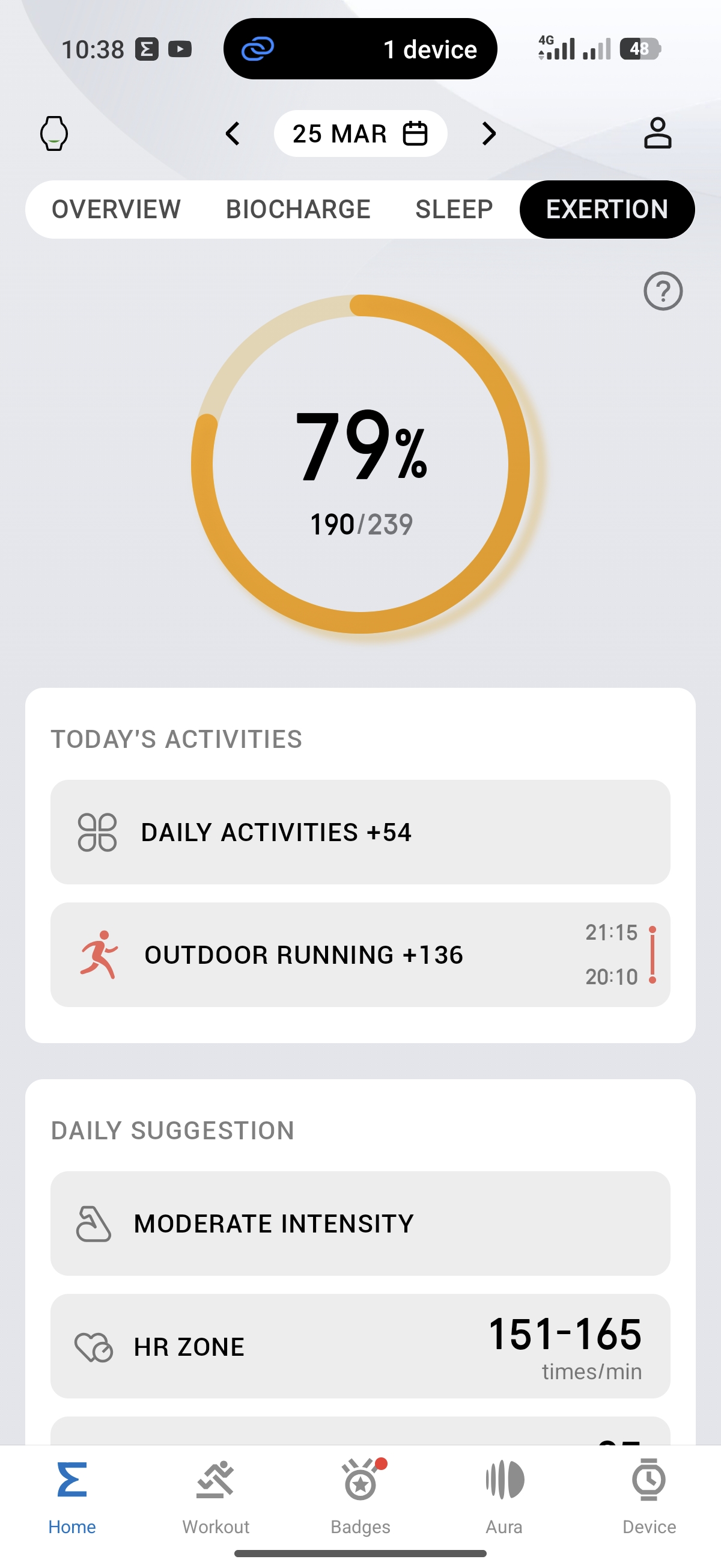721x1568 pixels.
Task: Open the watch device status icon
Action: pos(53,133)
